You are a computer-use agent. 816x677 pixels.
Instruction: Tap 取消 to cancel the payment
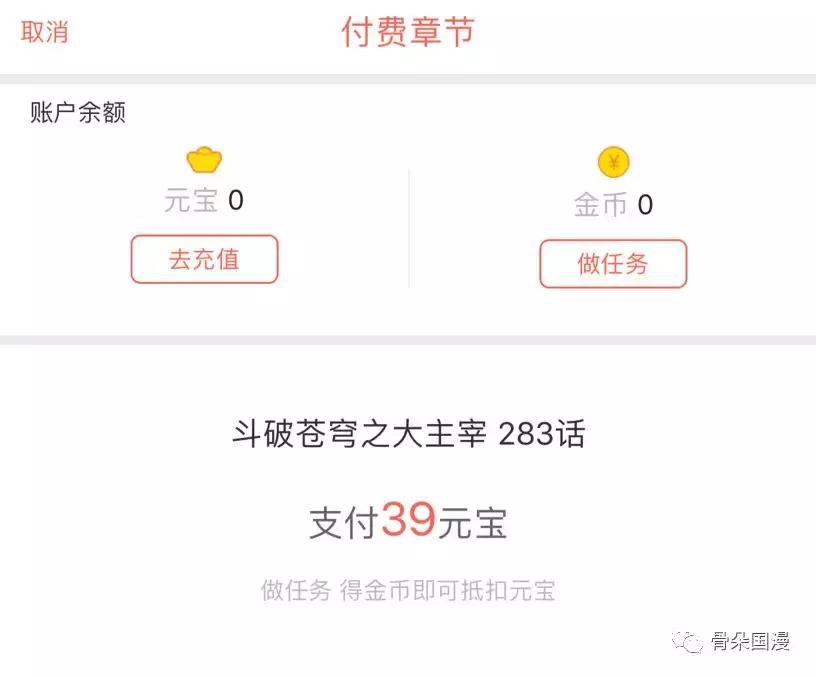44,31
